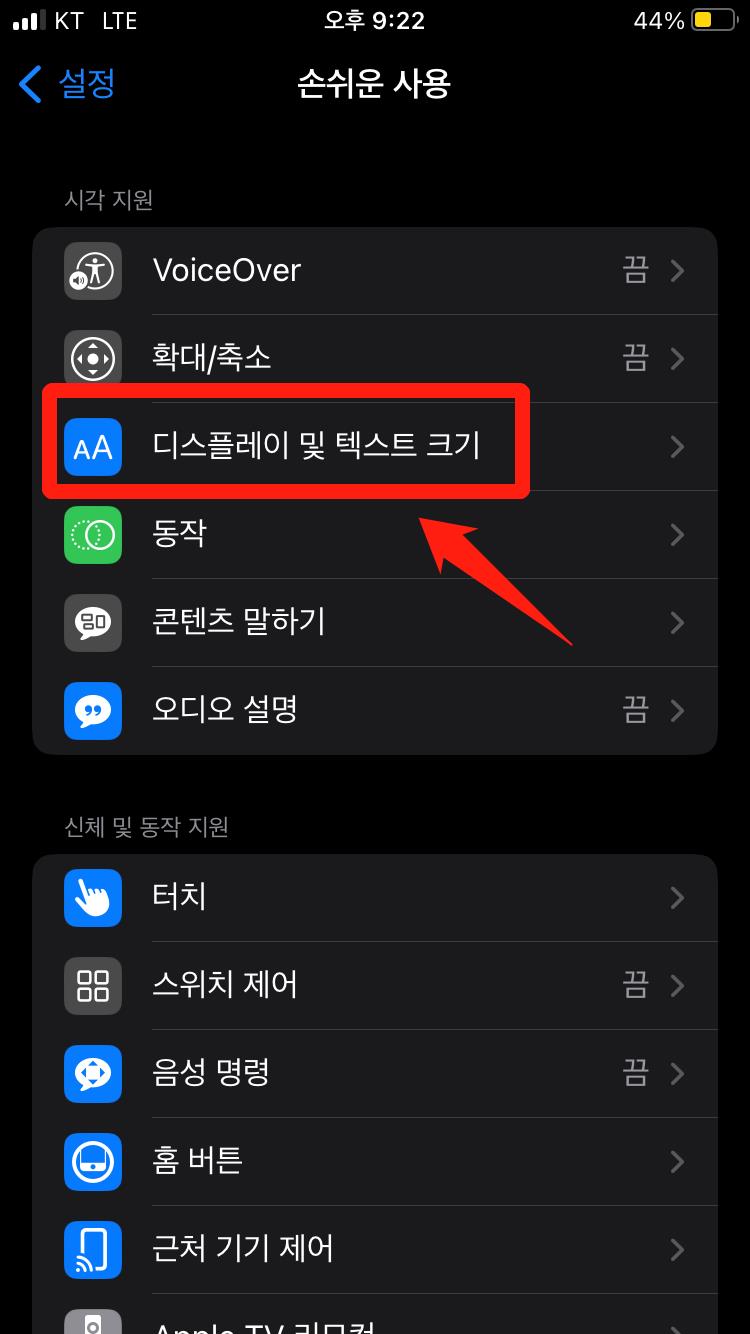750x1334 pixels.
Task: Open 콘텐츠 말하기 settings
Action: (x=375, y=622)
